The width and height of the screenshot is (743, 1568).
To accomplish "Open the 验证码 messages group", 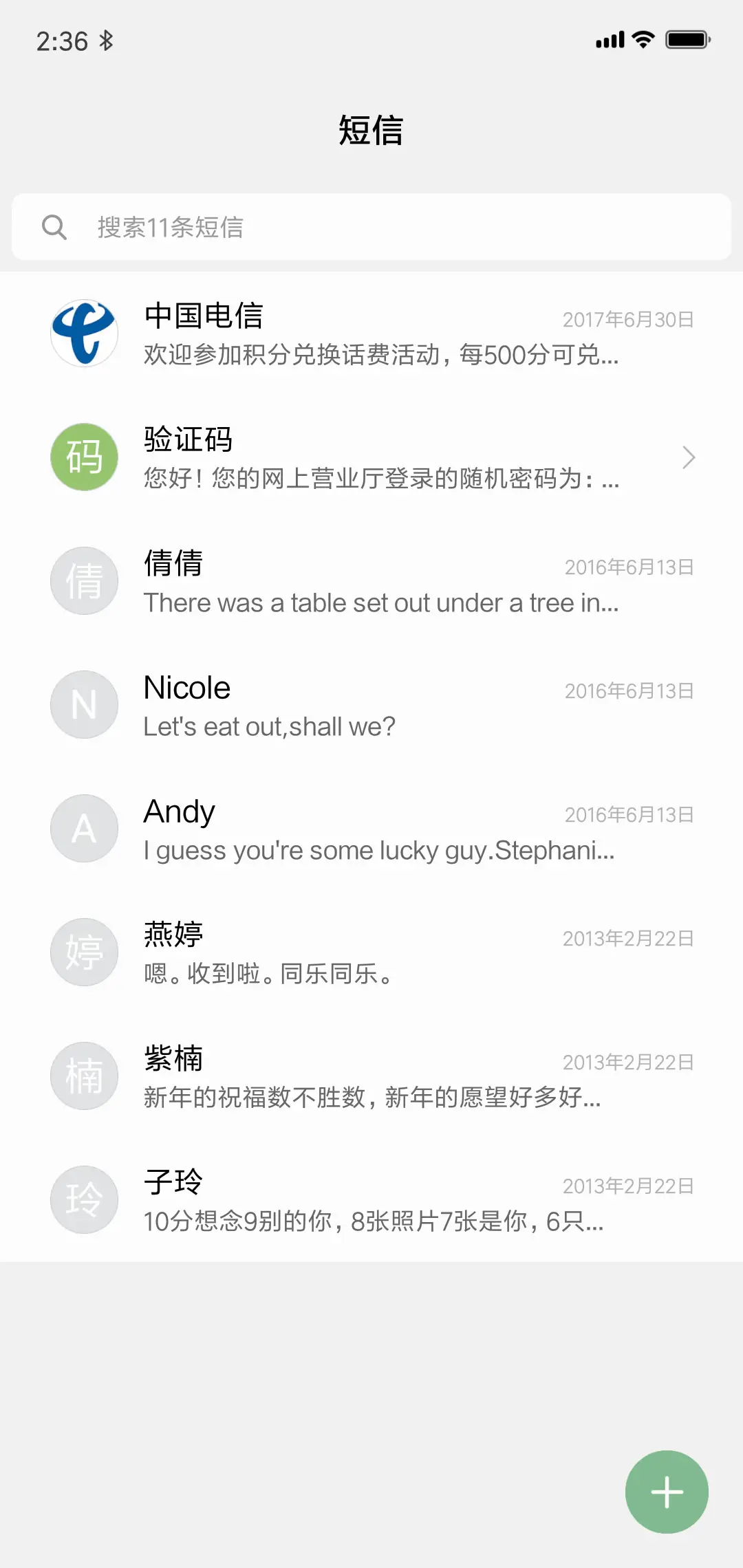I will [371, 458].
